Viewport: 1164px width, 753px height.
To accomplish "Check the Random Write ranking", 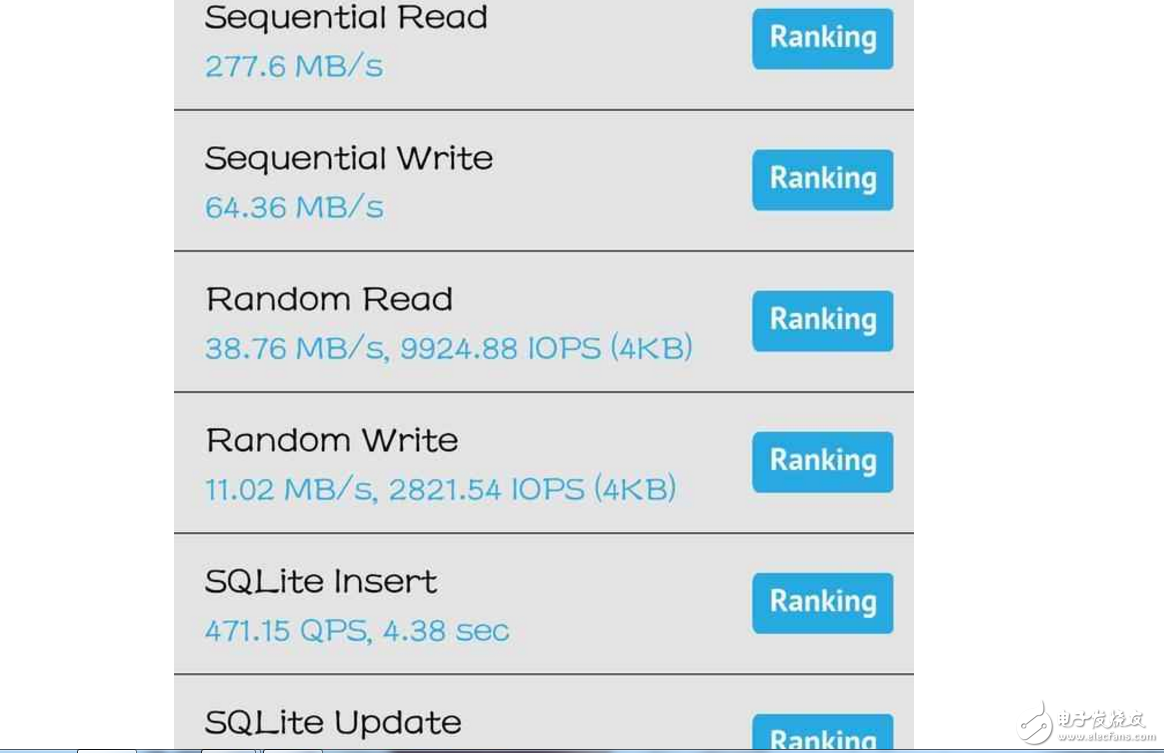I will pos(822,461).
